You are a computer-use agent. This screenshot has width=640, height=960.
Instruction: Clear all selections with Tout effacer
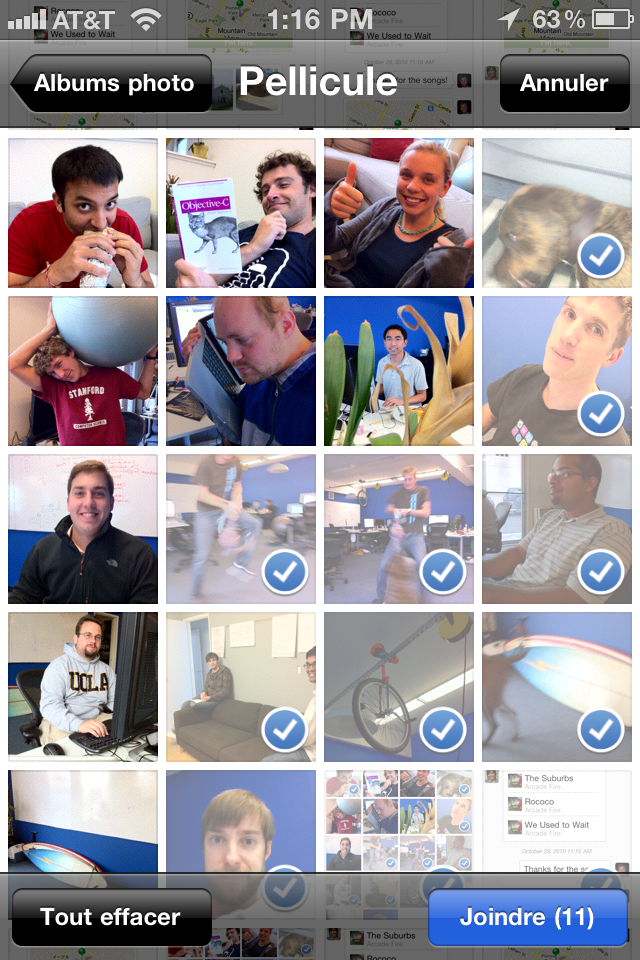pos(110,916)
